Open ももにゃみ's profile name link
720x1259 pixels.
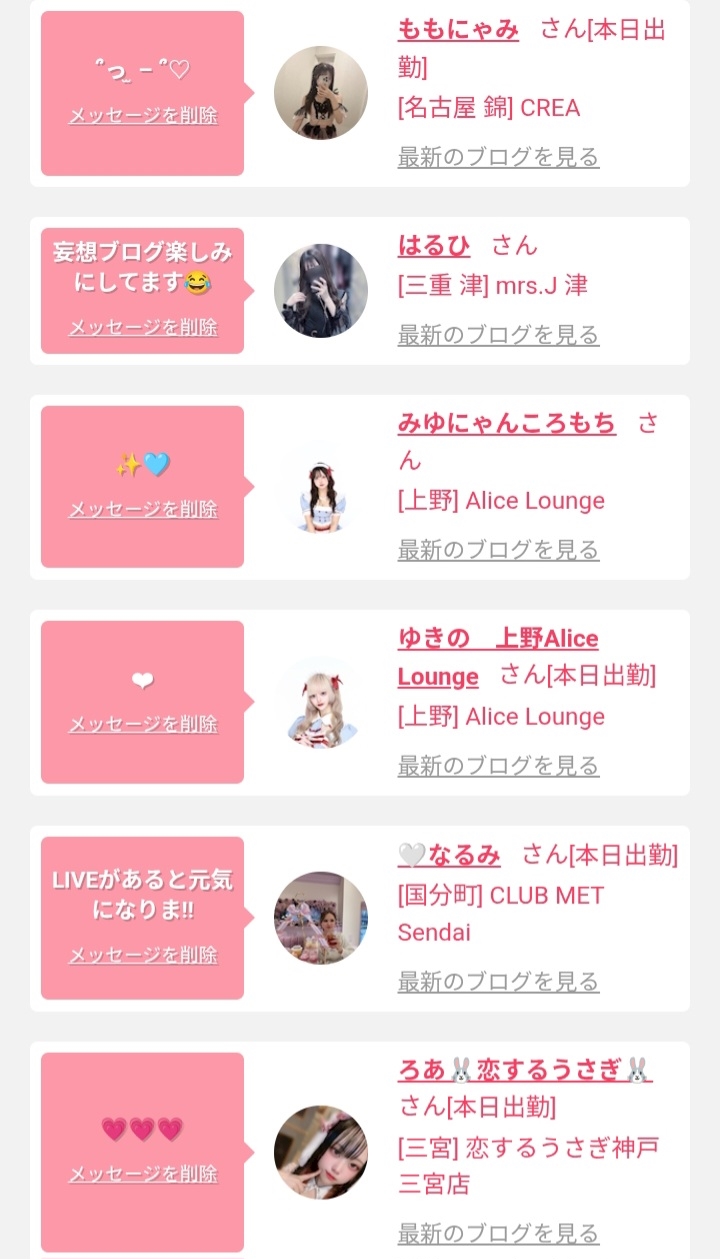pyautogui.click(x=458, y=30)
